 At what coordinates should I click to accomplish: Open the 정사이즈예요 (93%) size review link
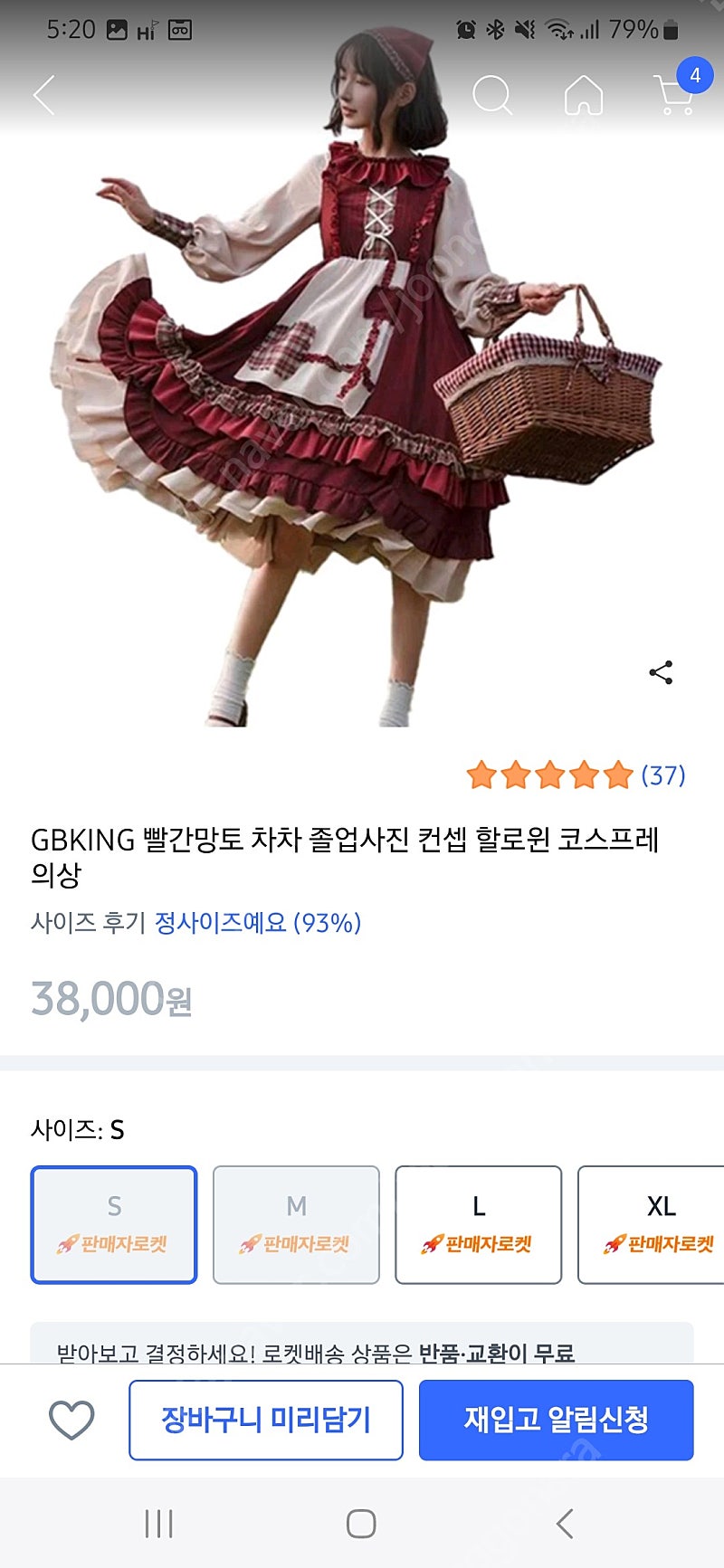point(258,923)
